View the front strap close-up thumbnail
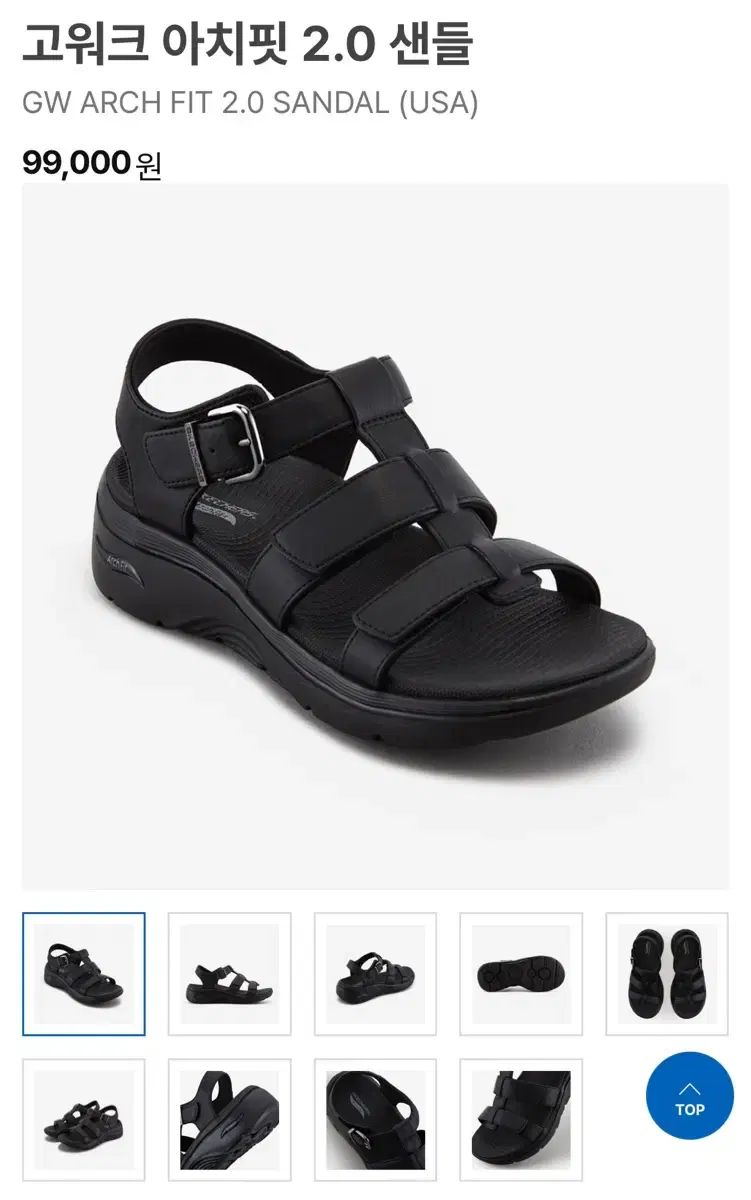Screen dimensions: 751x1200 pos(521,1120)
